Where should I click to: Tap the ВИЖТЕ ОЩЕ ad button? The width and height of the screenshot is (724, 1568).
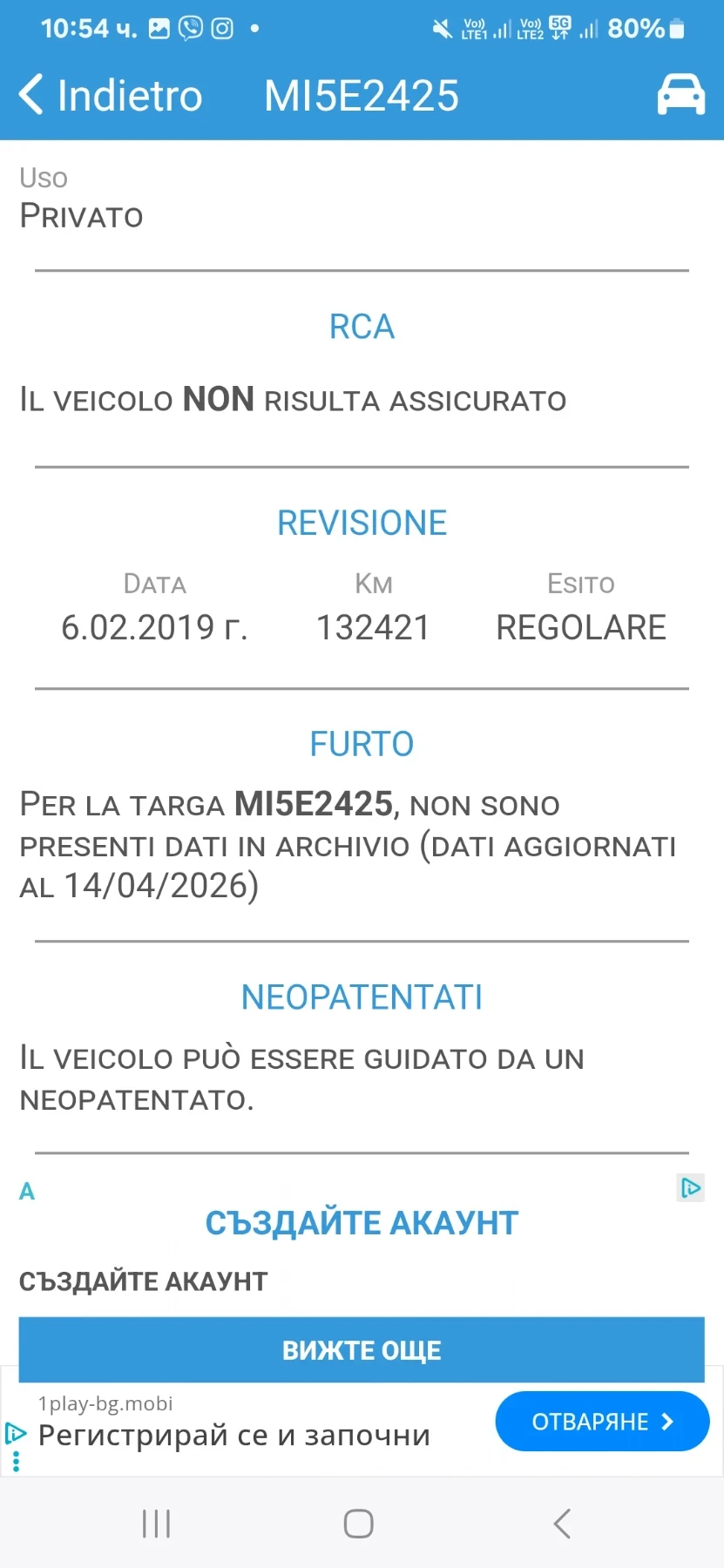362,1349
